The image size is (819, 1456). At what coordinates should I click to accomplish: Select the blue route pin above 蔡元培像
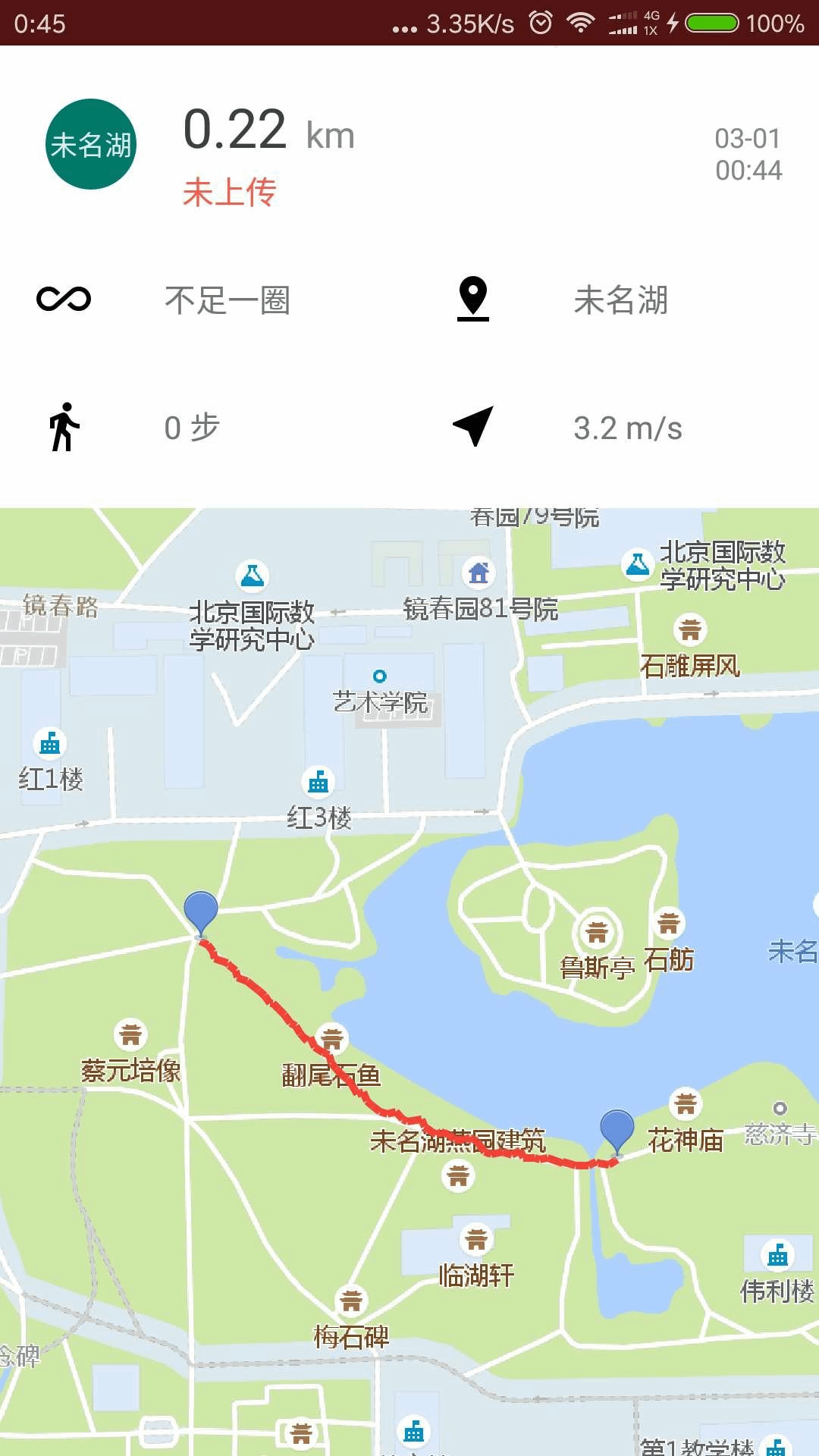pyautogui.click(x=201, y=912)
